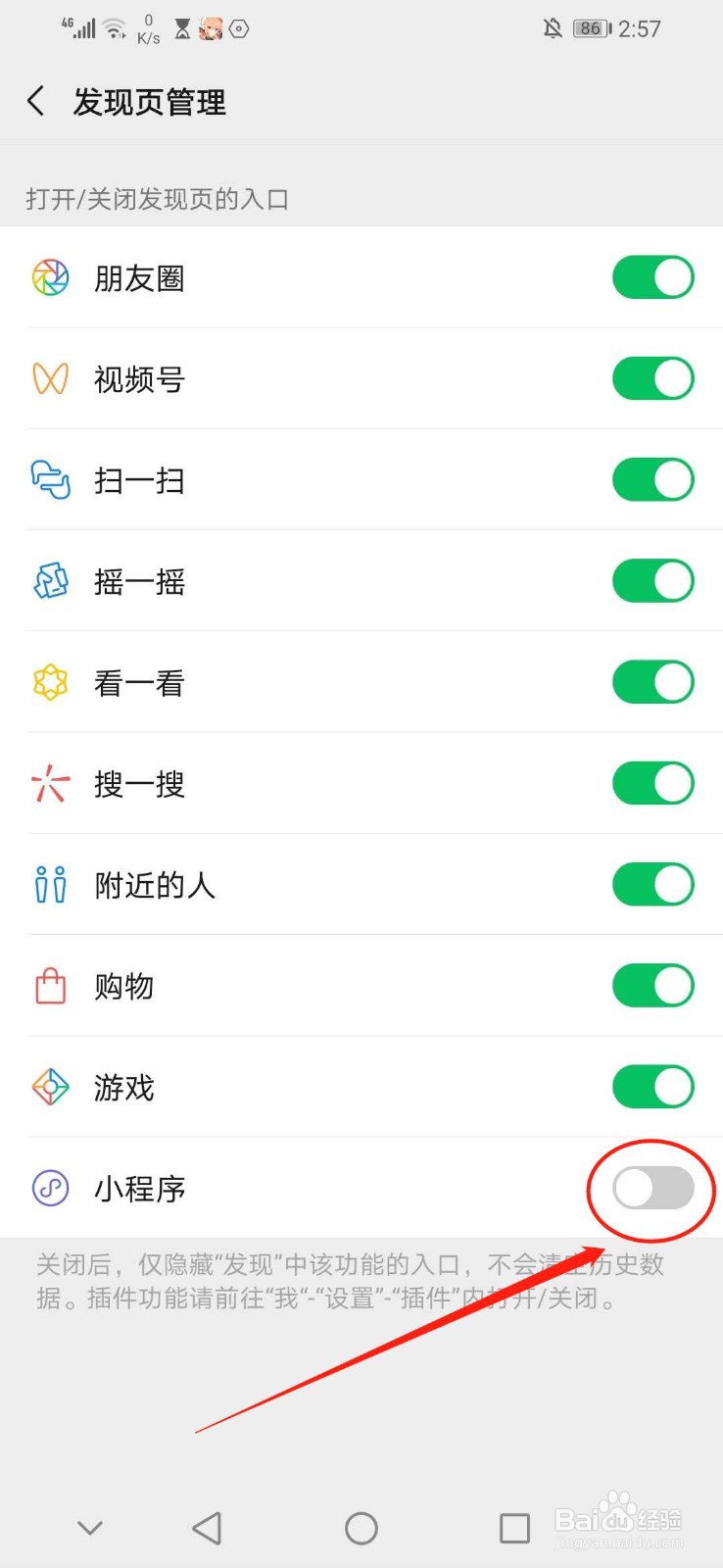Select the 视频号 Channels icon

pyautogui.click(x=50, y=378)
